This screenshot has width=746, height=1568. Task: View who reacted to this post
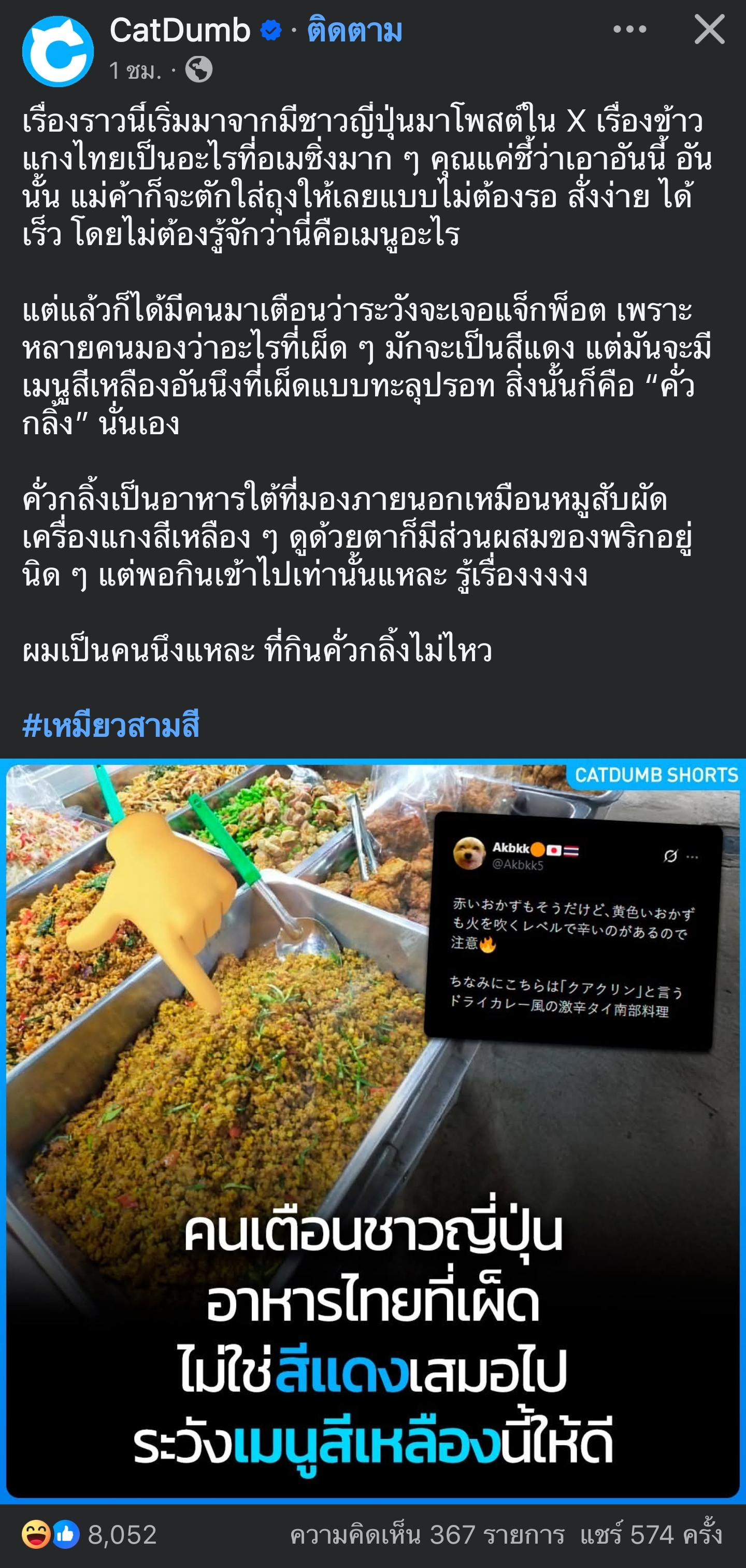click(90, 1534)
